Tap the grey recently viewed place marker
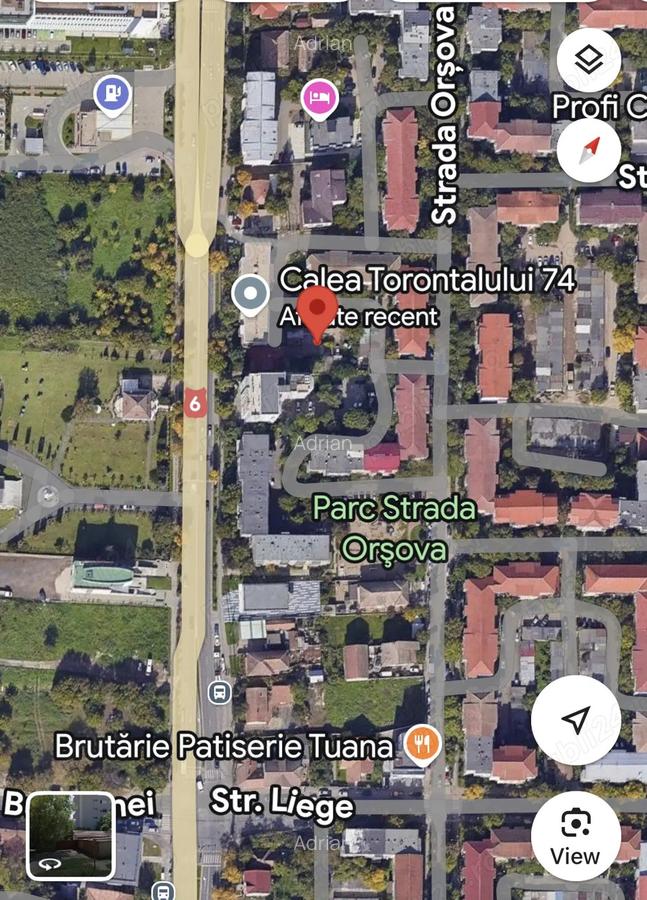Viewport: 647px width, 900px height. pyautogui.click(x=249, y=295)
